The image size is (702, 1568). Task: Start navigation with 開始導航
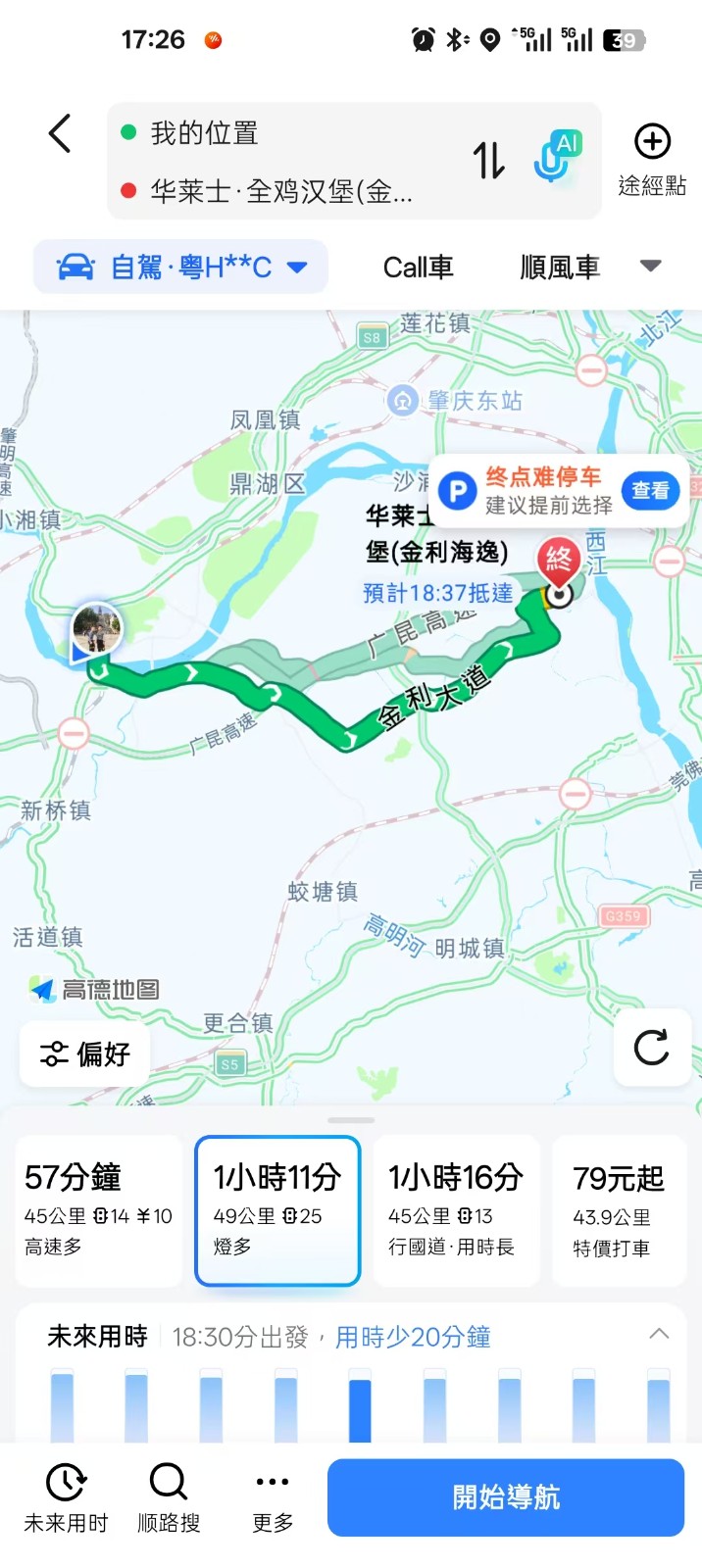click(506, 1497)
